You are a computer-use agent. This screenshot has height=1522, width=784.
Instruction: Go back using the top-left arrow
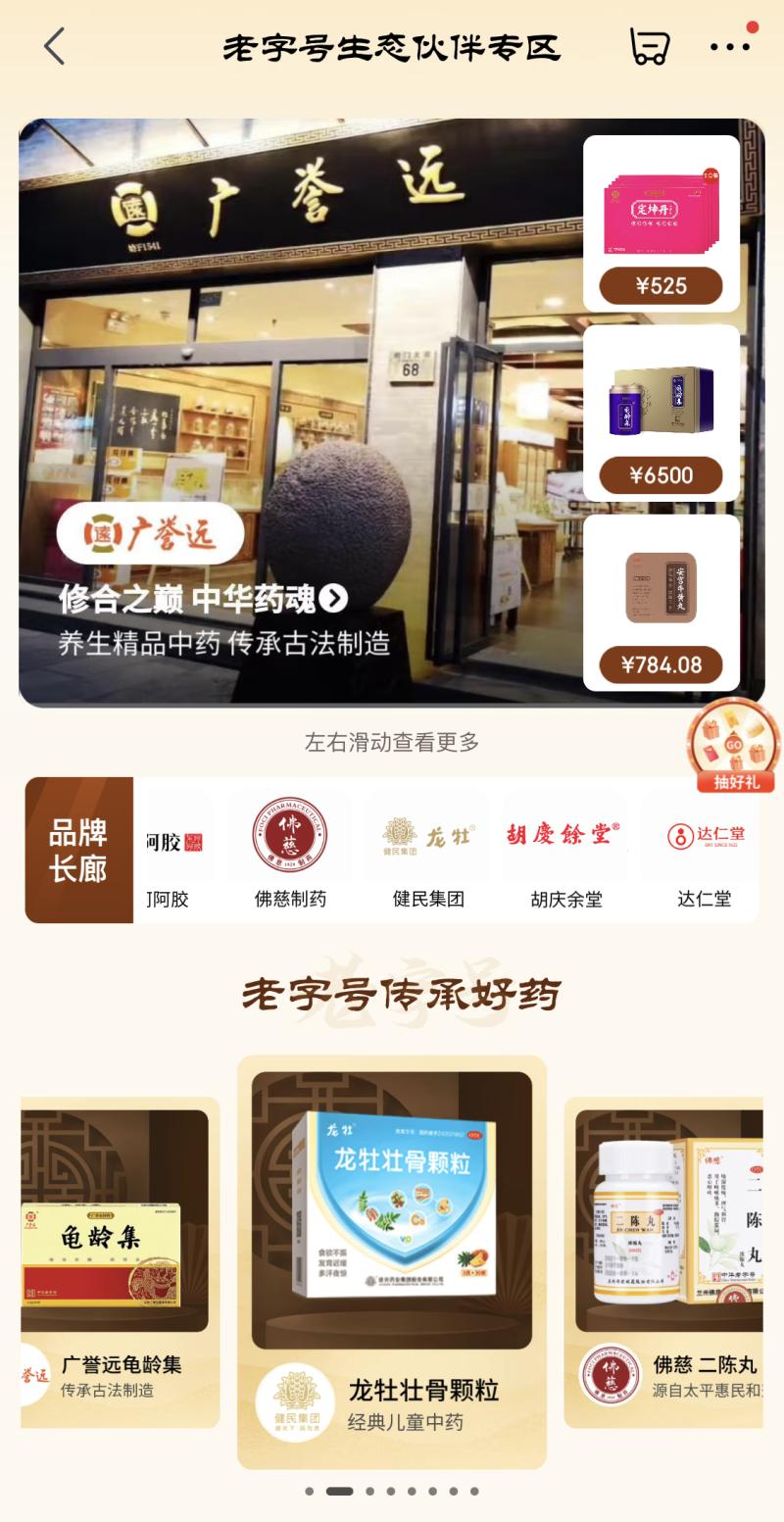click(54, 46)
